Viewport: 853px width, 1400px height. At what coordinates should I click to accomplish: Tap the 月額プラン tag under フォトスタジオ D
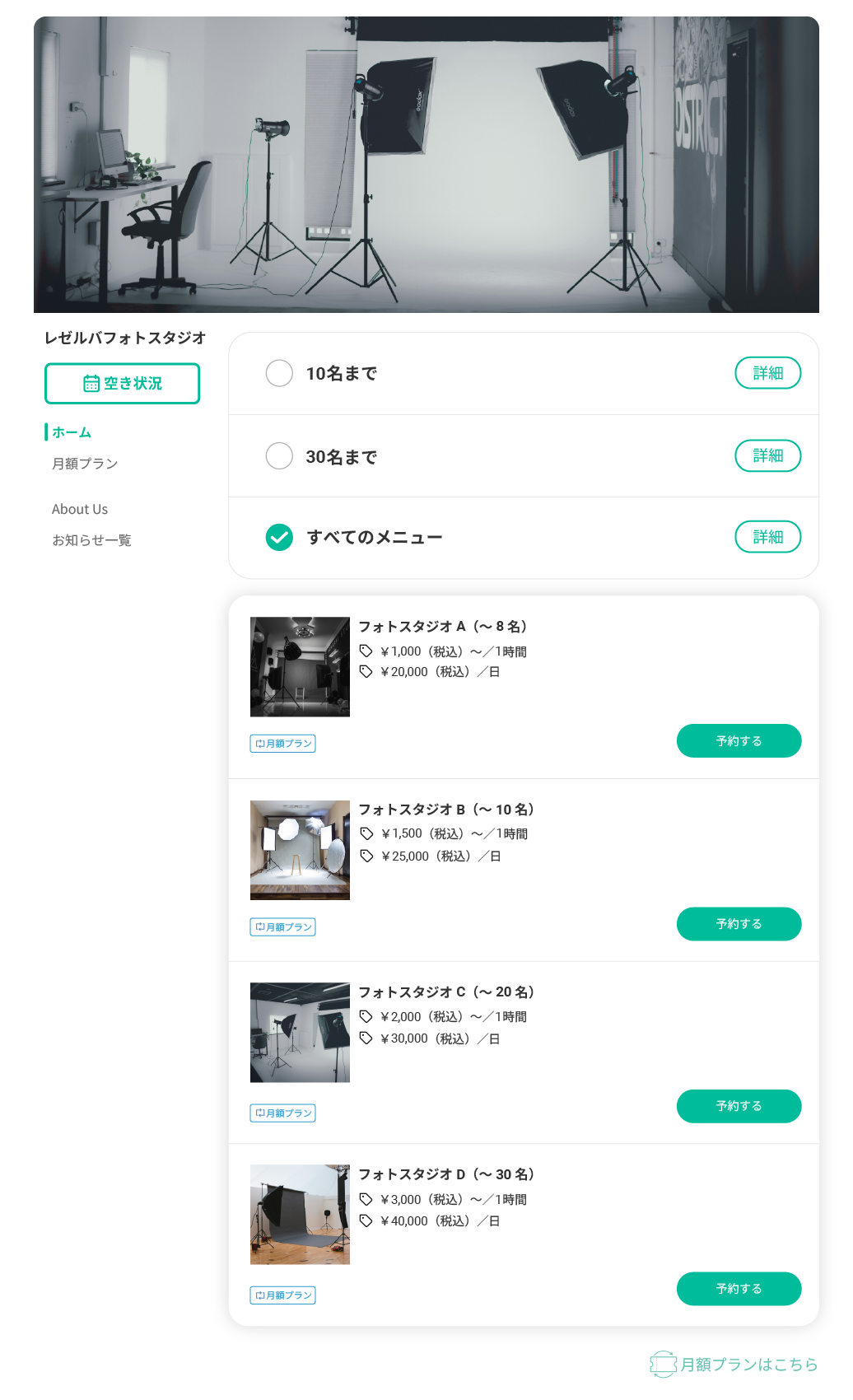pyautogui.click(x=283, y=1295)
